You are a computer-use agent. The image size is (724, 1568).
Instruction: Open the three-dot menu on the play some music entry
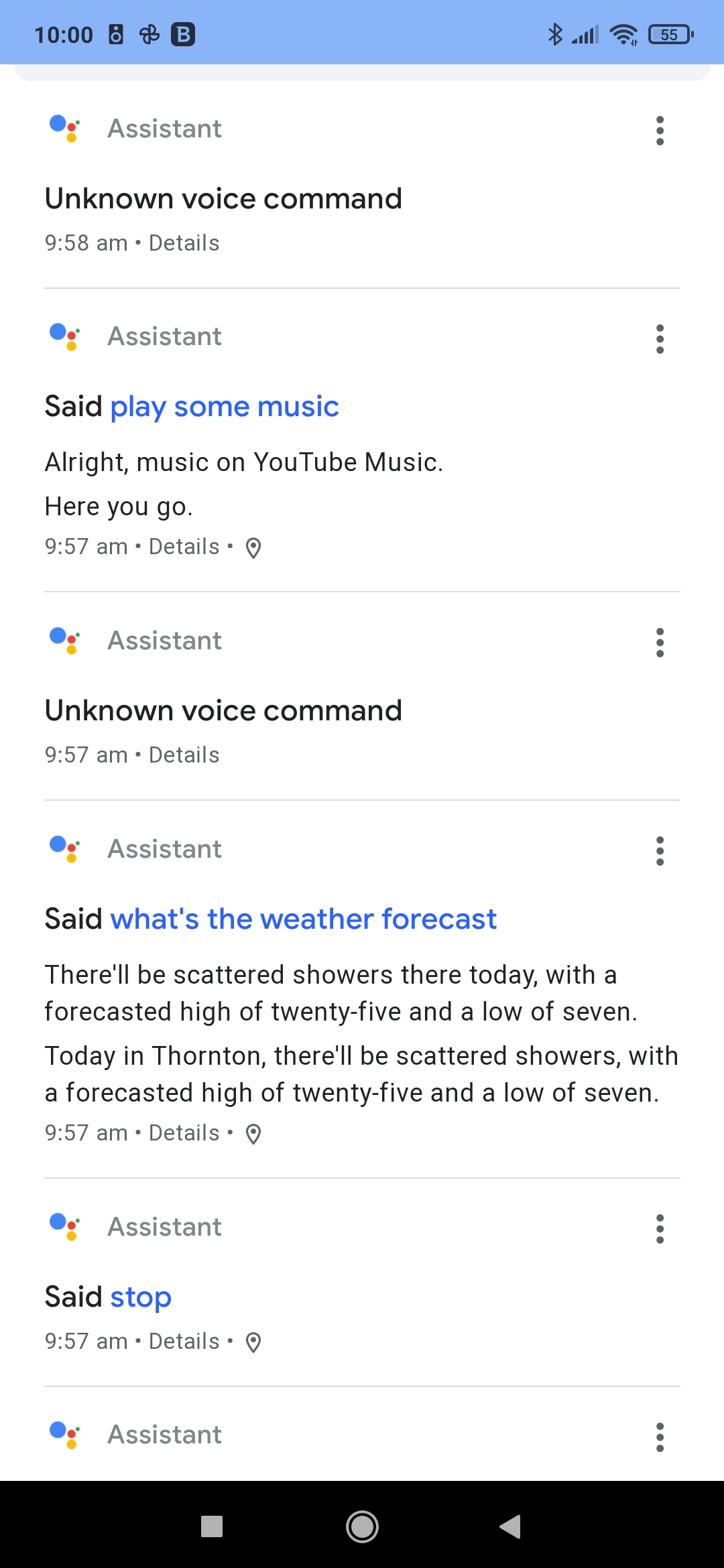660,338
